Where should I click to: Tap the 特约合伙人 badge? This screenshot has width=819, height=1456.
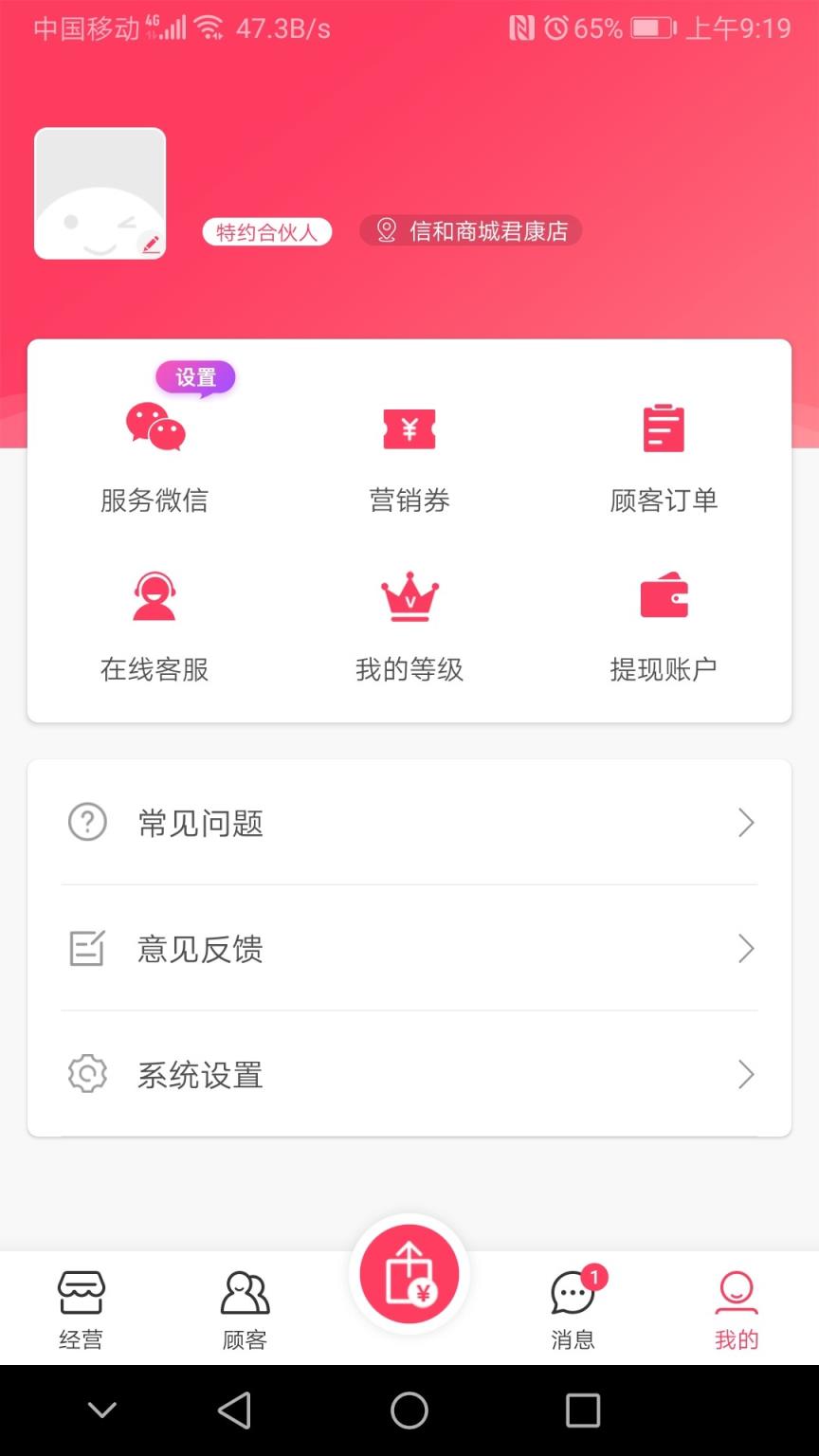point(266,231)
